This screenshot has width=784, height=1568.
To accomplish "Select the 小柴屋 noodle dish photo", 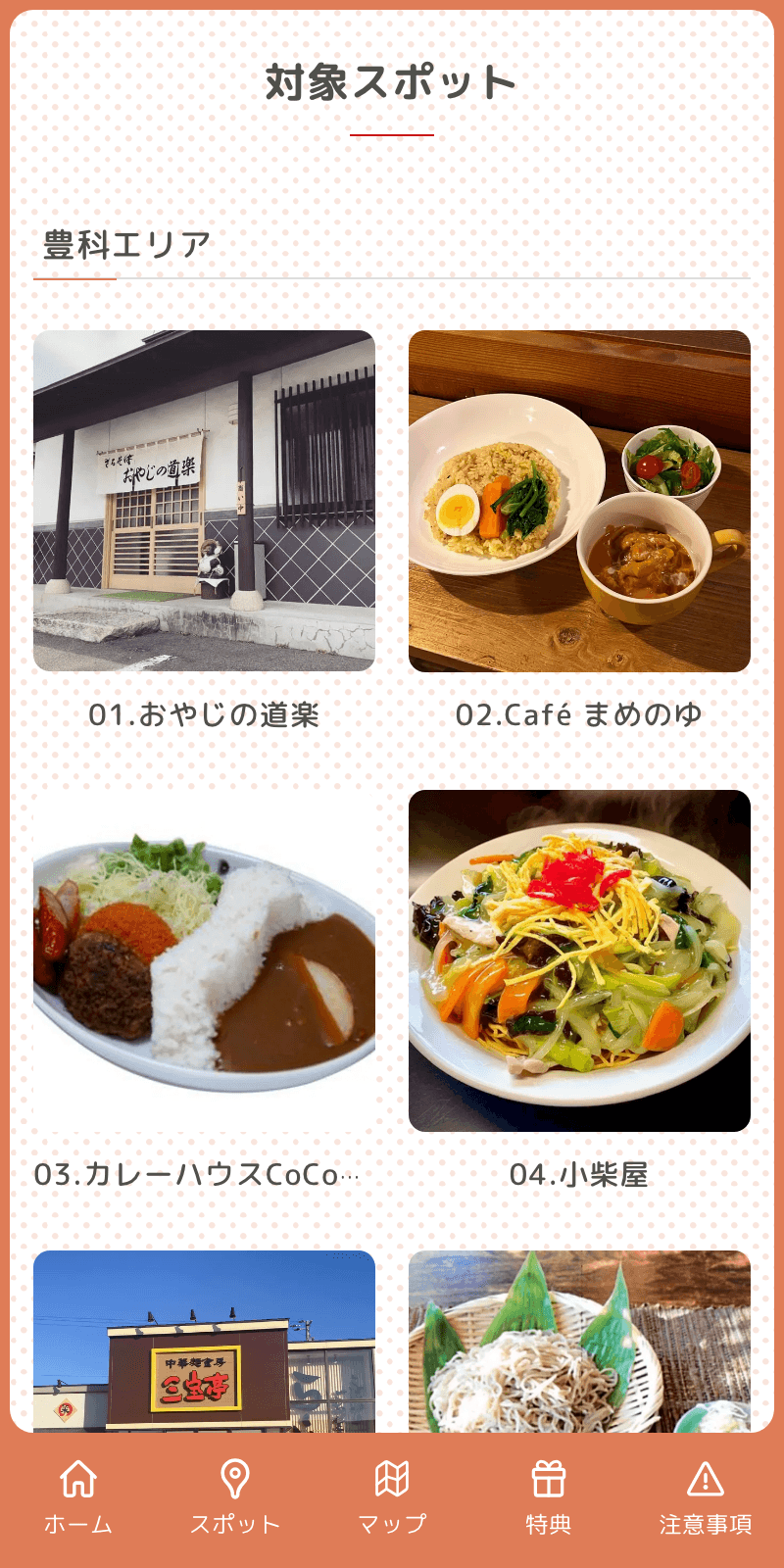I will point(579,961).
